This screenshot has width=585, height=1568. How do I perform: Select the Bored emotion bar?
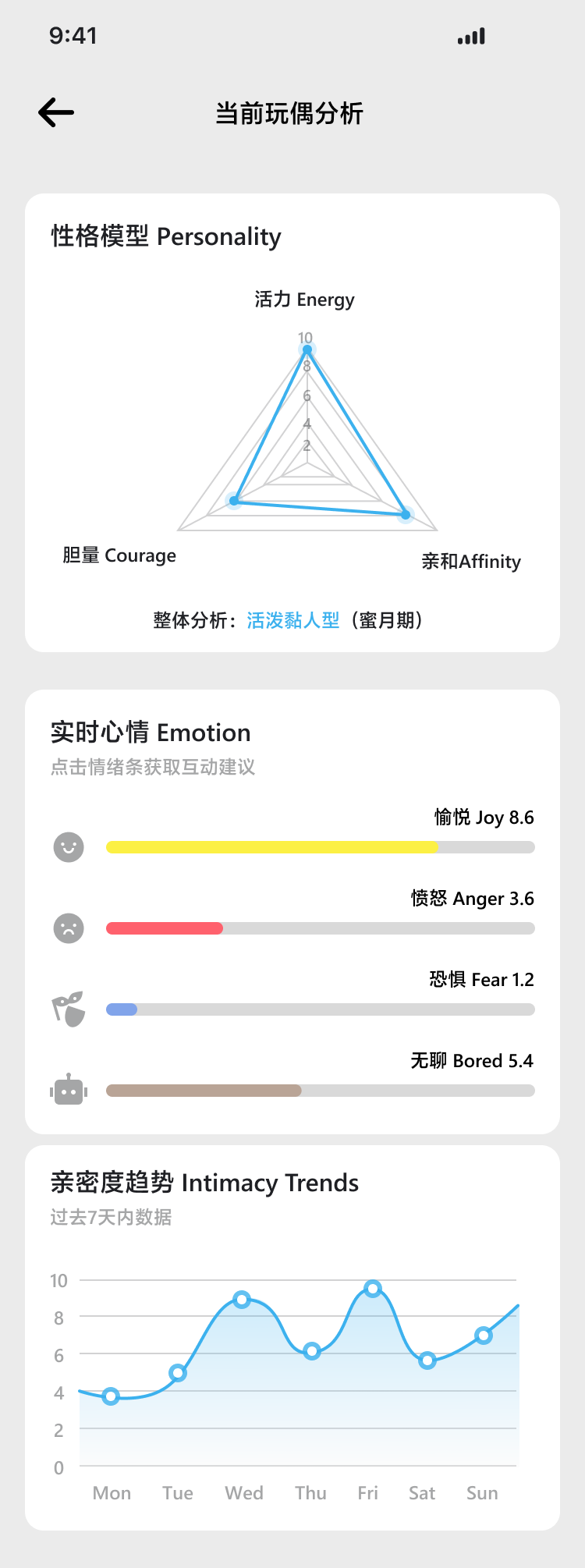click(321, 1091)
